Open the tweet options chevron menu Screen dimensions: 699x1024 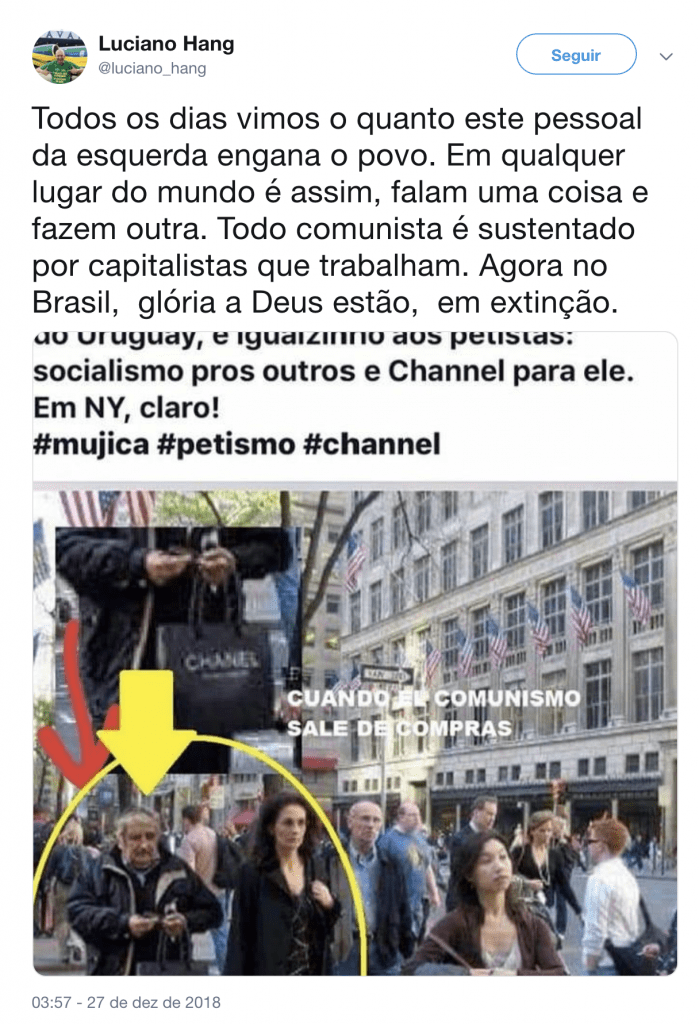pyautogui.click(x=666, y=57)
